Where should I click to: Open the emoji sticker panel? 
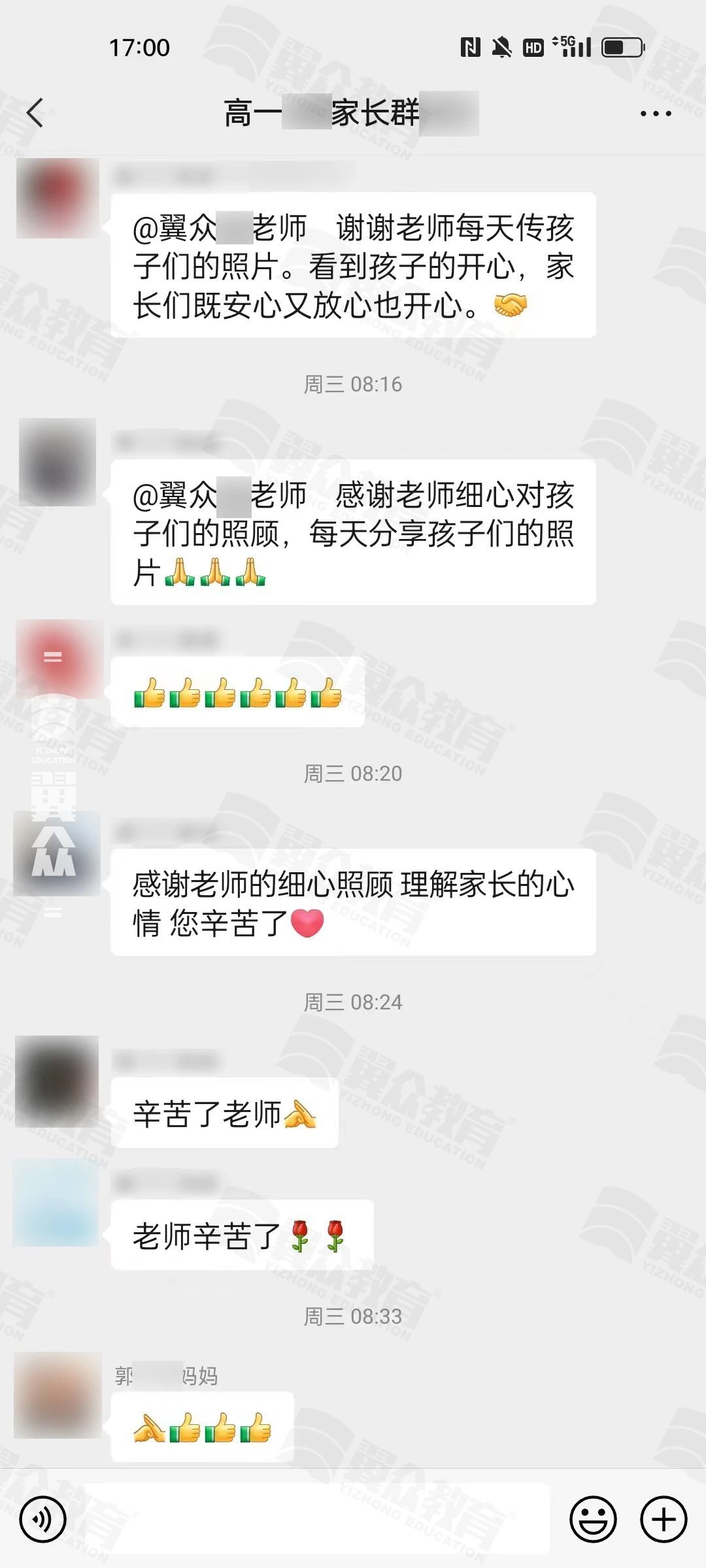pyautogui.click(x=593, y=1520)
